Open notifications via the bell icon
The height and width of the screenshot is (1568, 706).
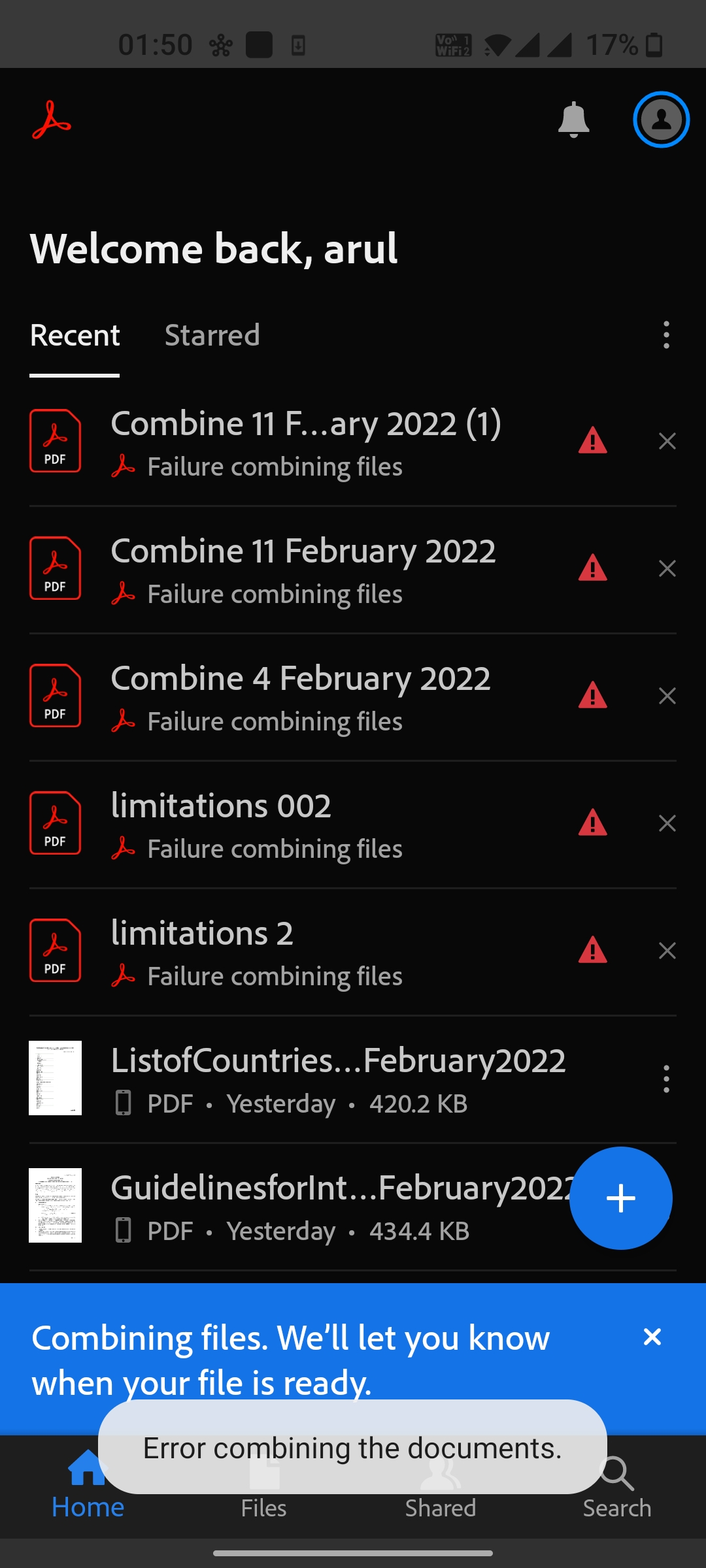[x=574, y=120]
